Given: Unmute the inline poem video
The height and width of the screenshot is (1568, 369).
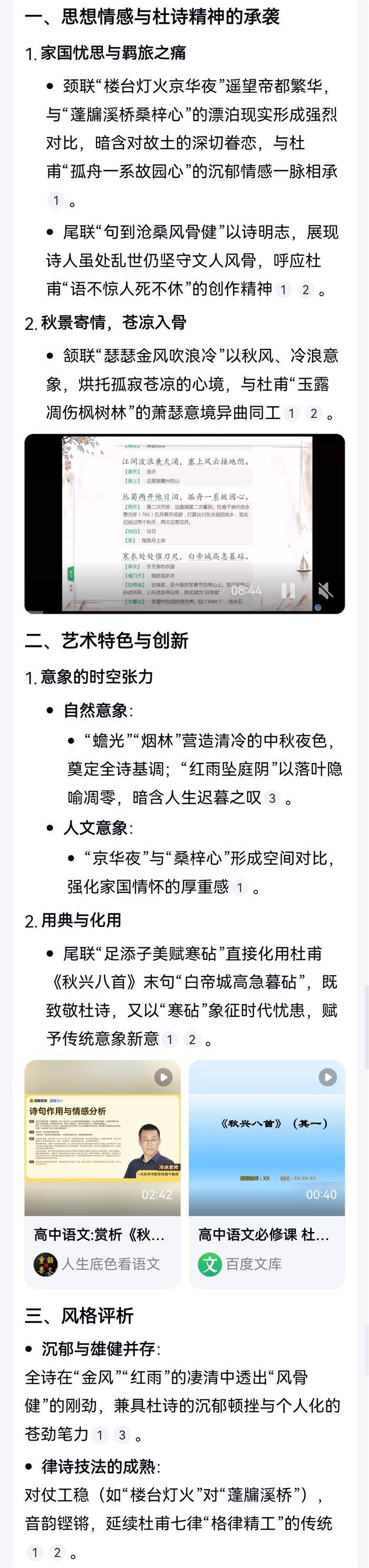Looking at the screenshot, I should click(325, 590).
